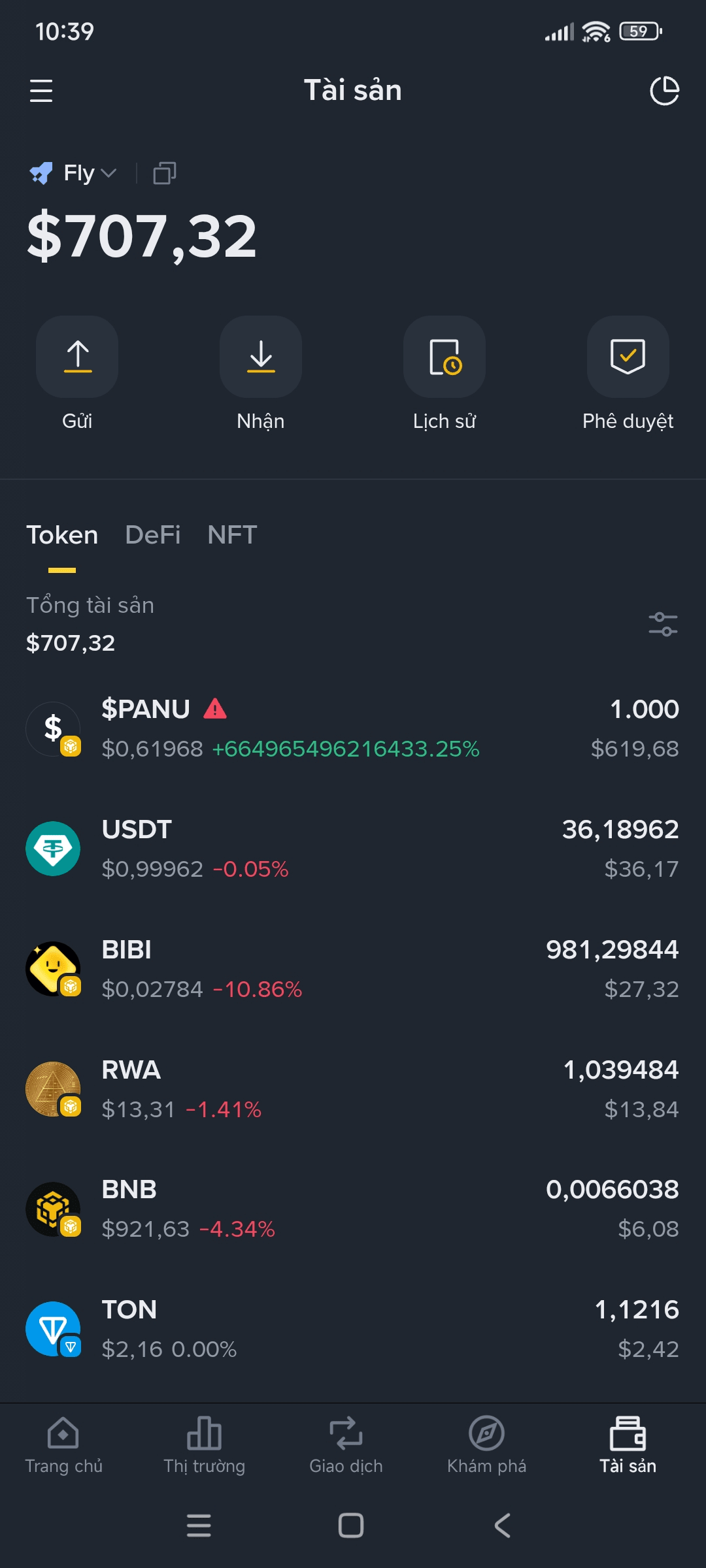Open the TON token row
706x1568 pixels.
coord(353,1329)
